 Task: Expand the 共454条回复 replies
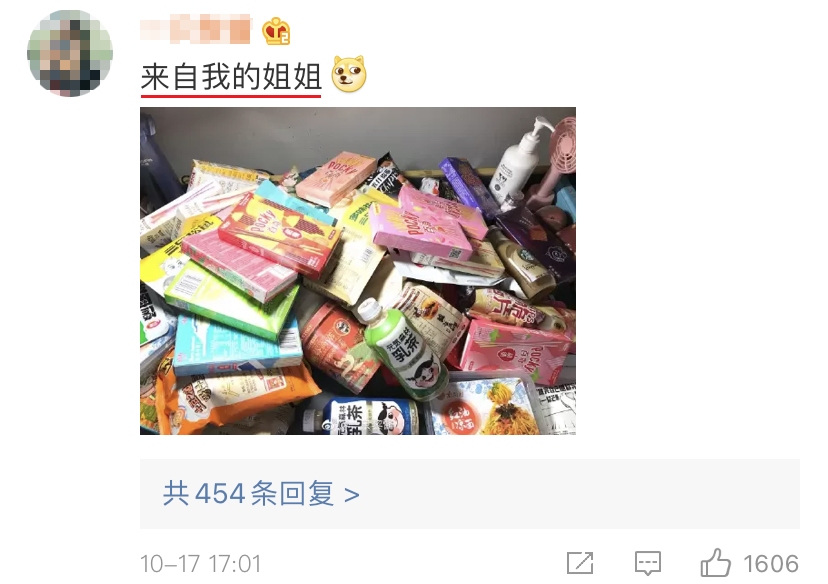(261, 494)
